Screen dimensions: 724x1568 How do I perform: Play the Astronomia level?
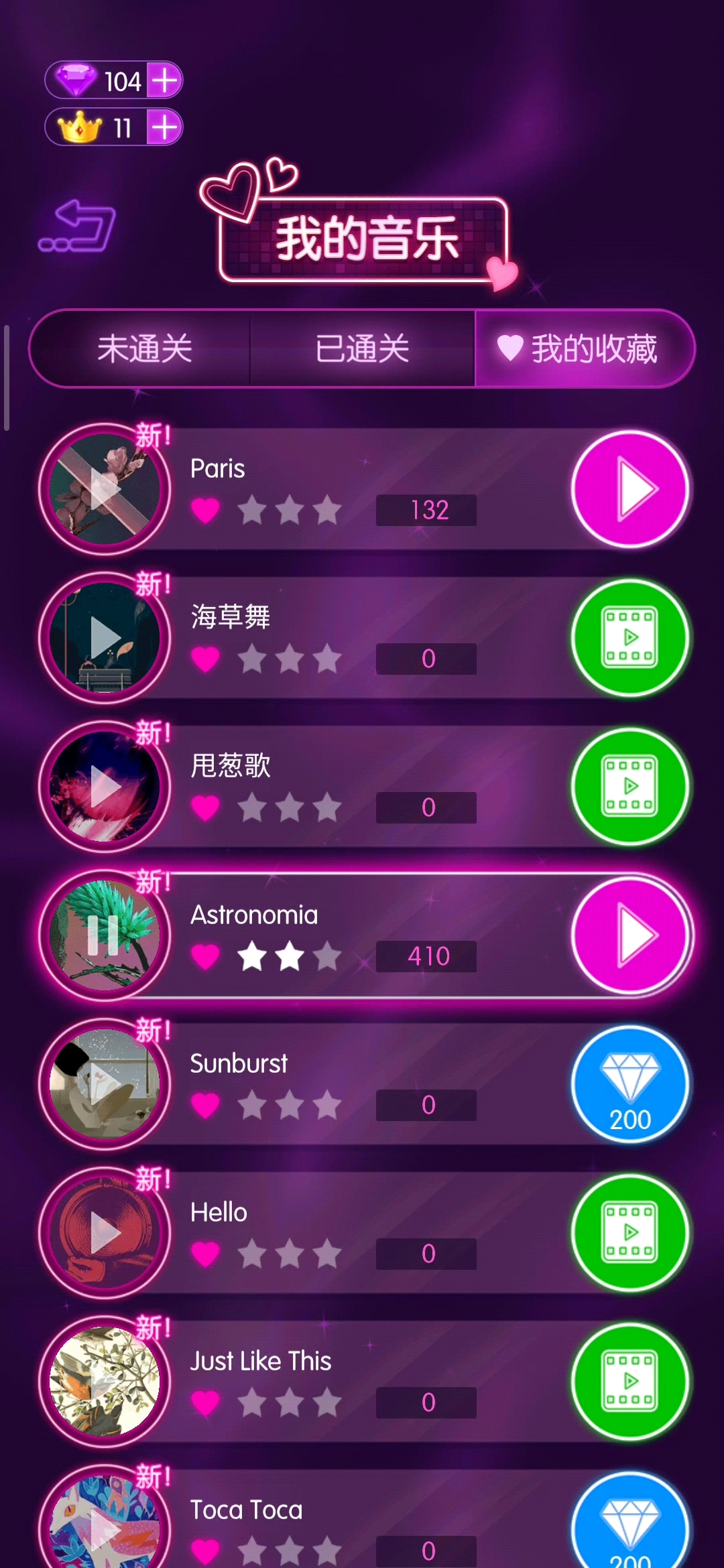tap(630, 935)
